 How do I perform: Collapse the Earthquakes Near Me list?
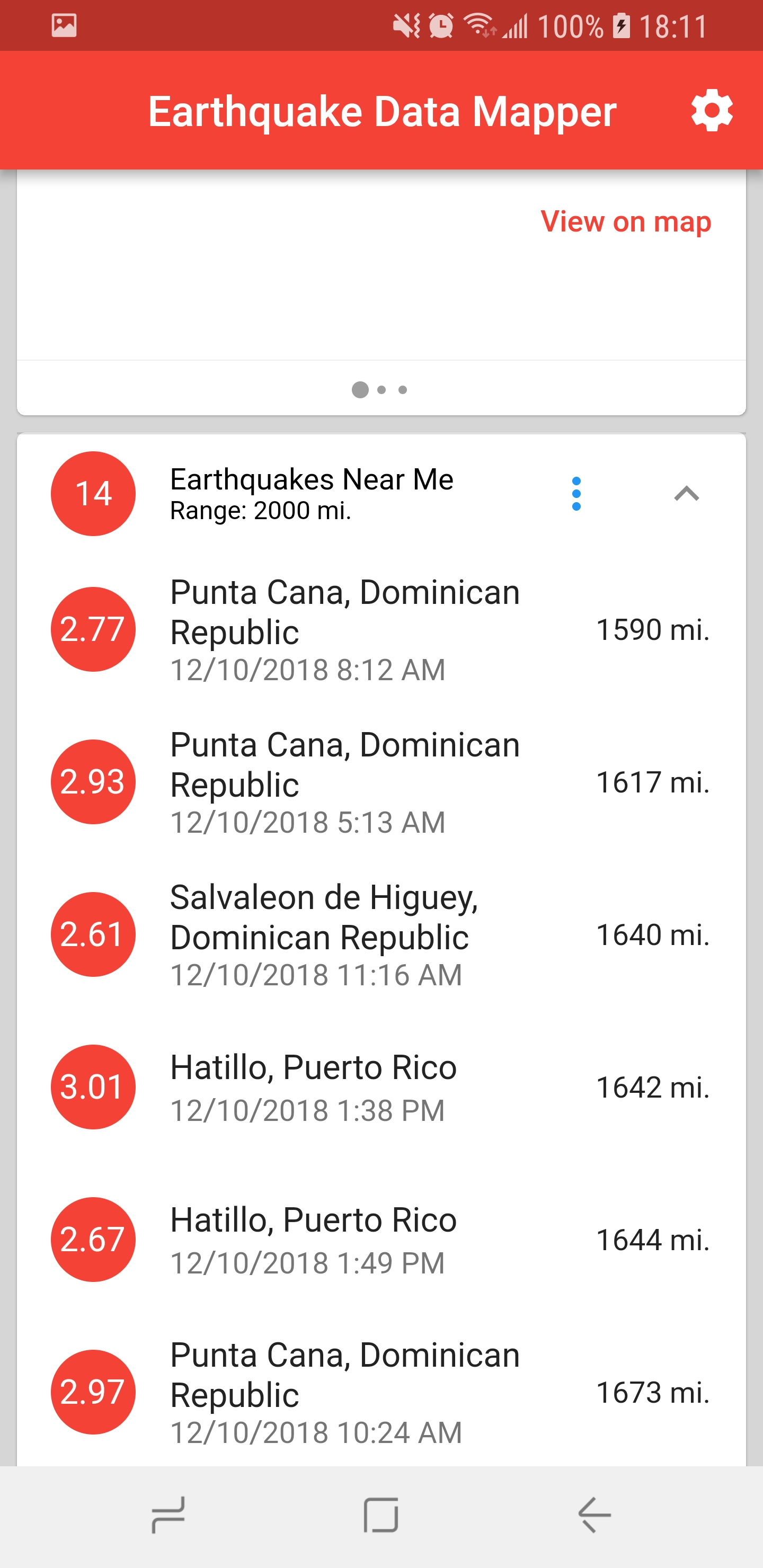pyautogui.click(x=686, y=494)
